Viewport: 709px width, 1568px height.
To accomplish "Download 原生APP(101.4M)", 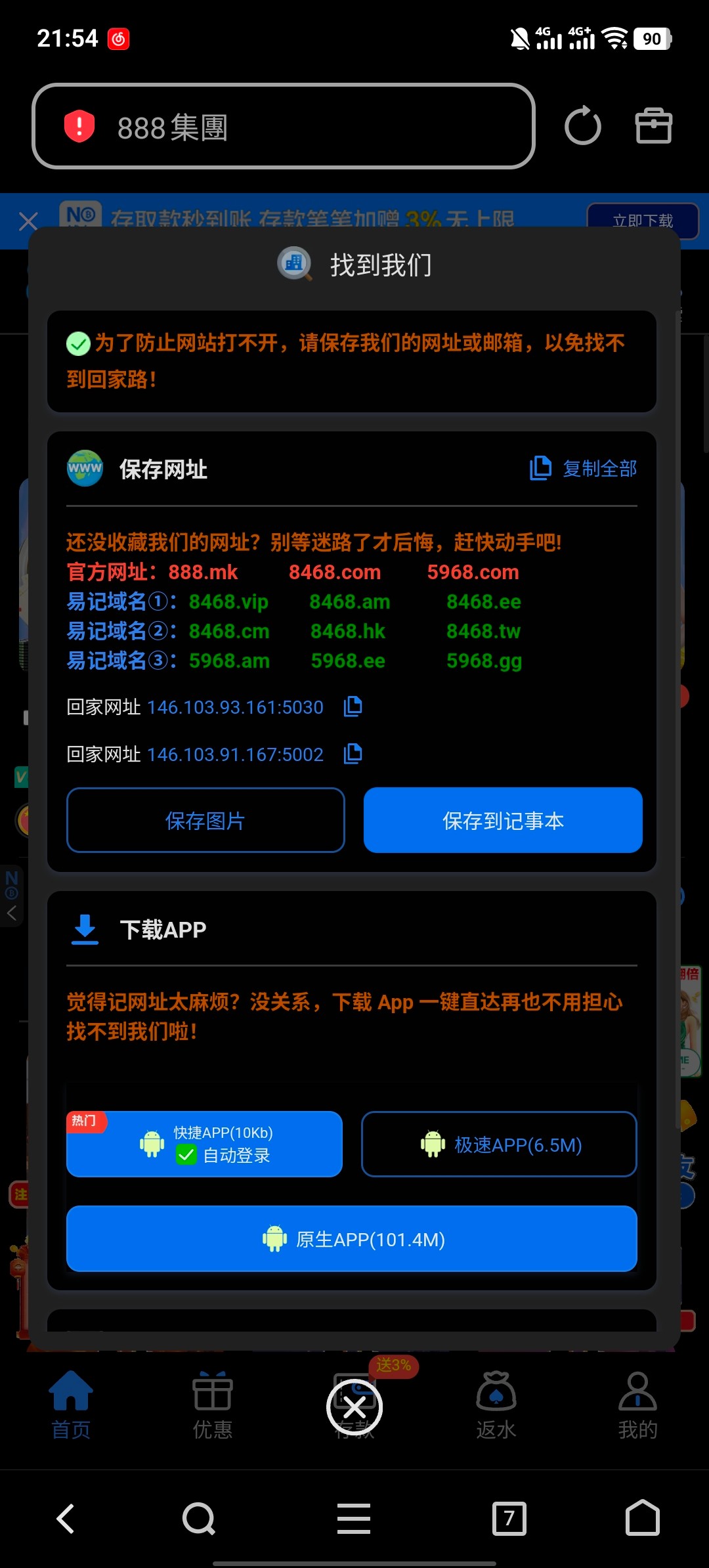I will coord(352,1238).
